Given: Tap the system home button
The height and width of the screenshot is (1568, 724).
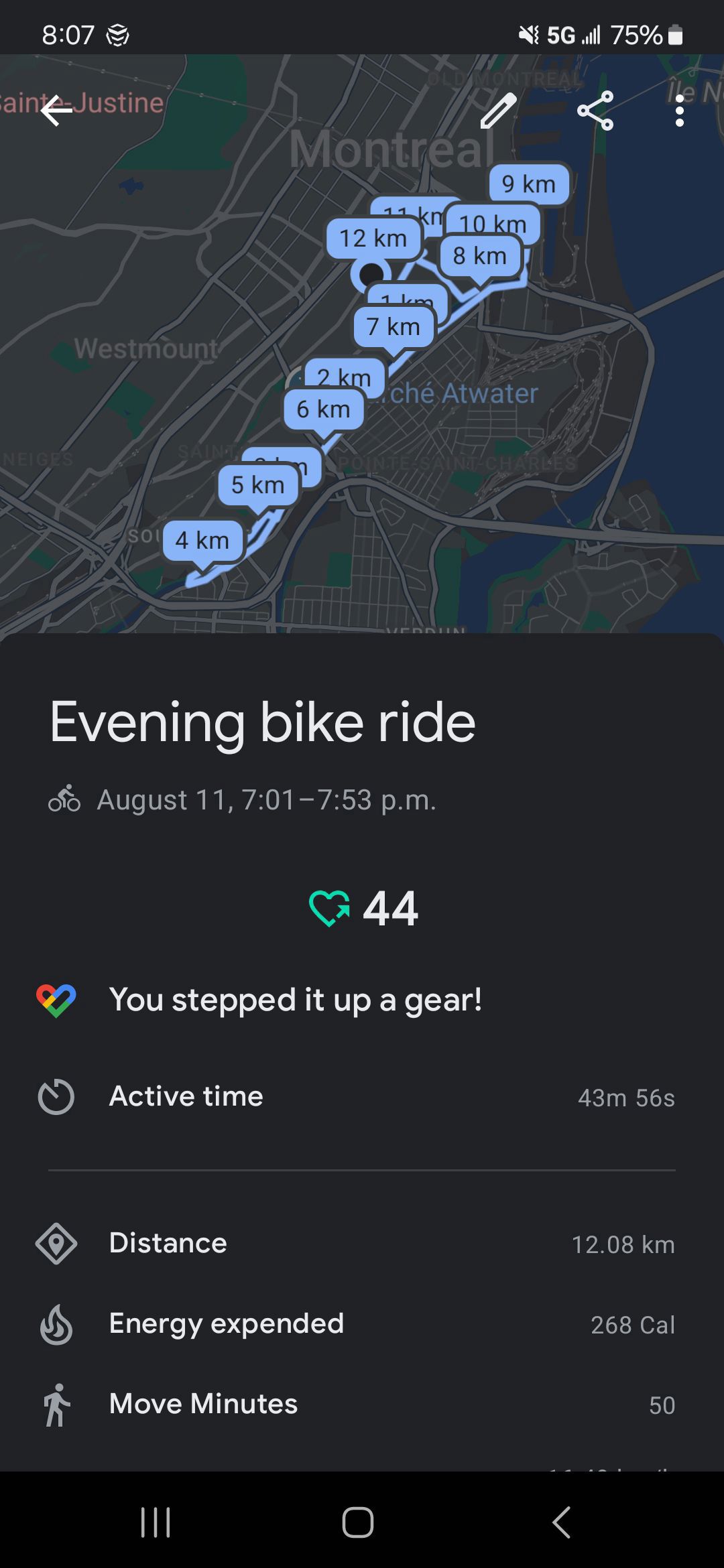Looking at the screenshot, I should point(358,1522).
